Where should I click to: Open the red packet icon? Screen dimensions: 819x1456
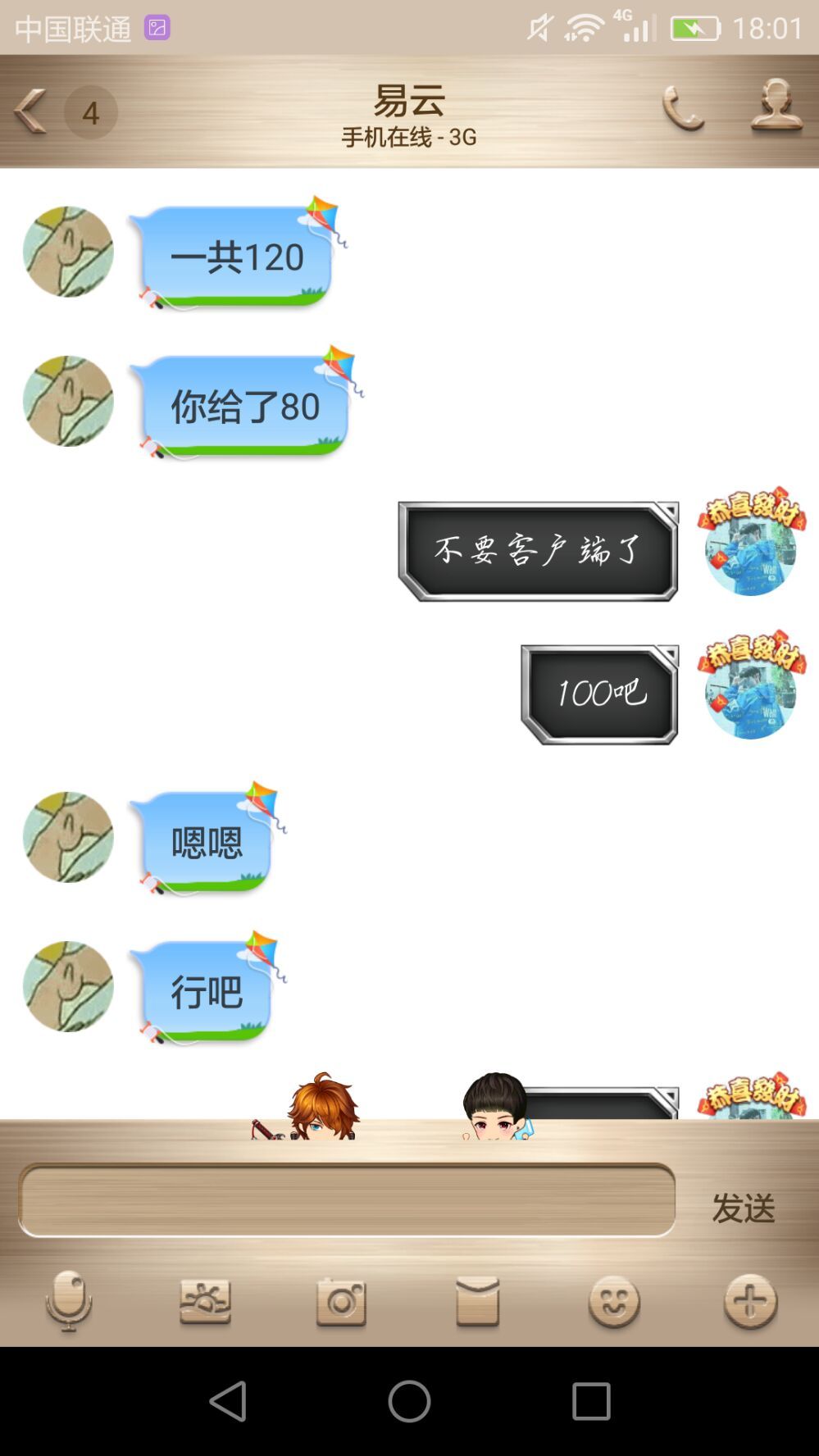tap(477, 1301)
